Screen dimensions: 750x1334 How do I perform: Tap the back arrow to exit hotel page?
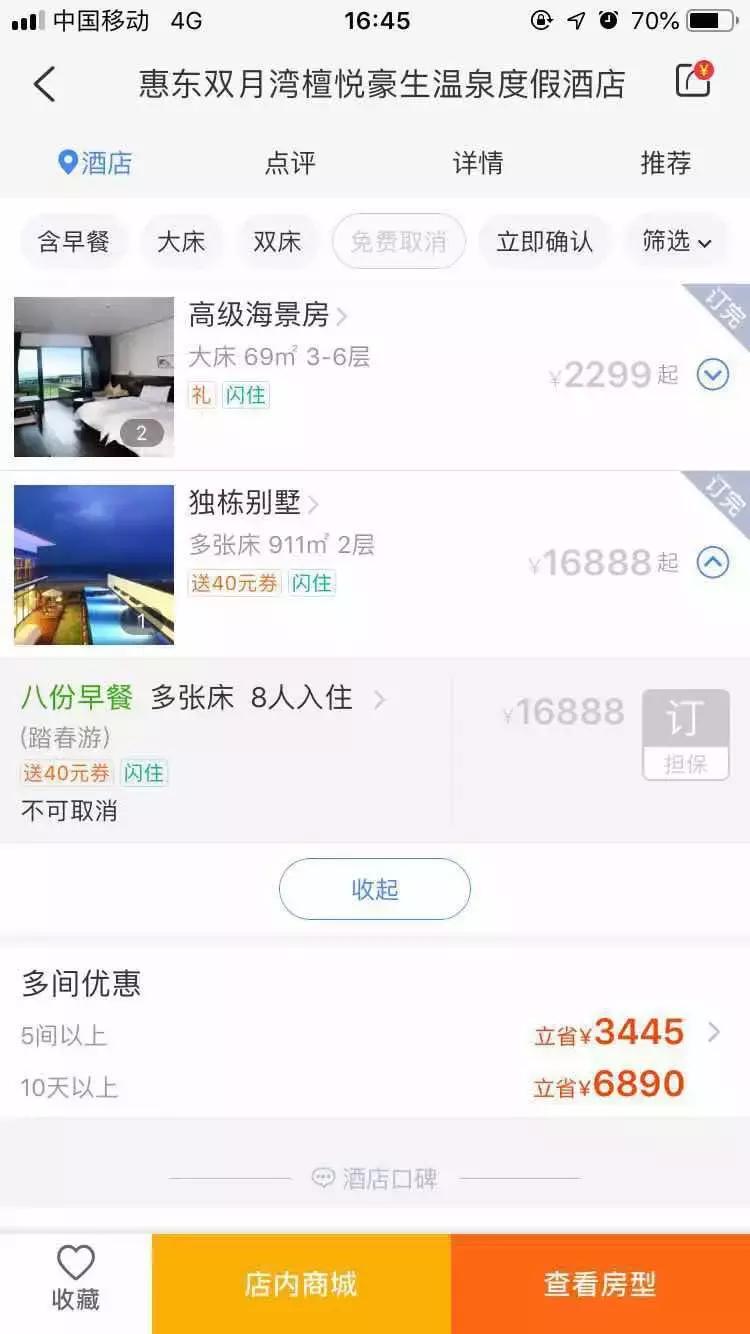point(45,85)
